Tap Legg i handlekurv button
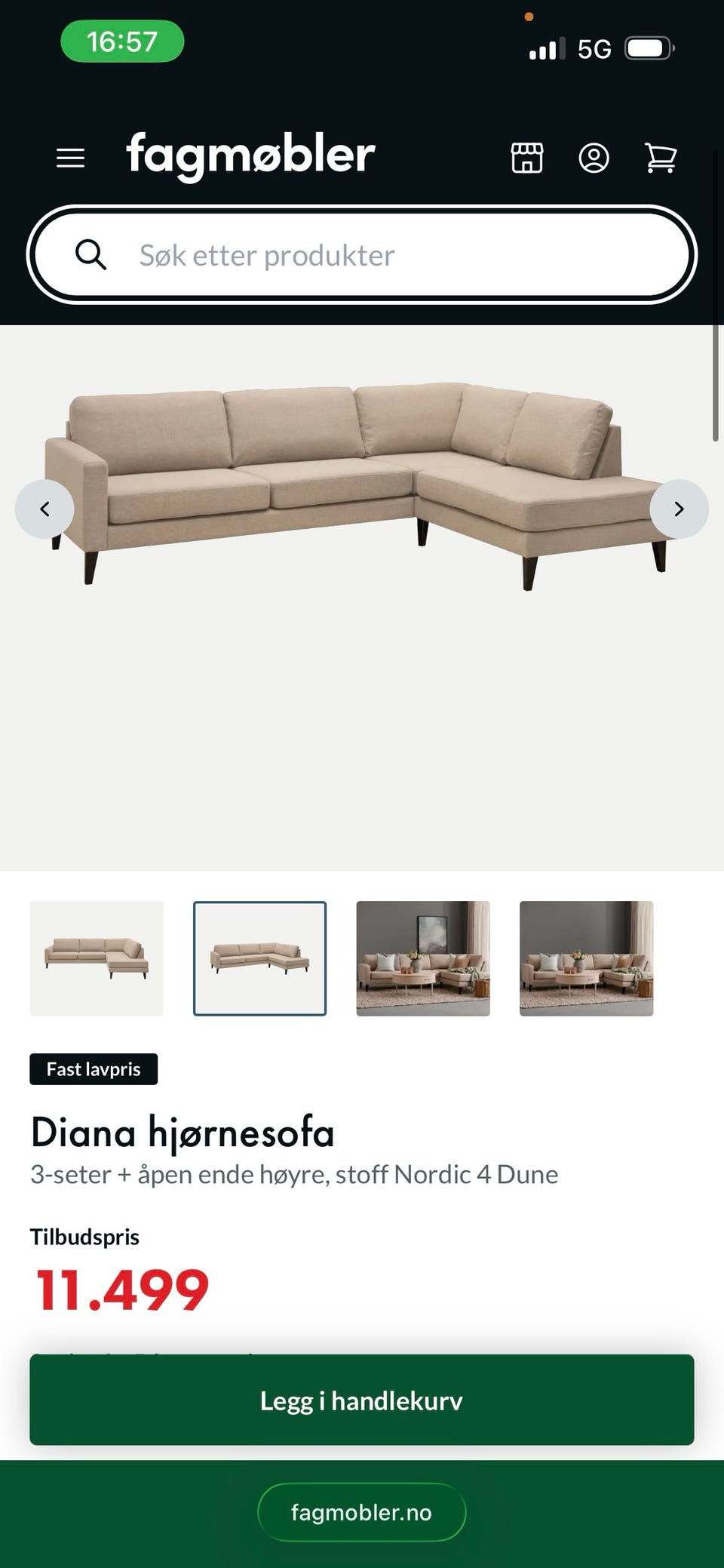The height and width of the screenshot is (1568, 724). pos(362,1400)
